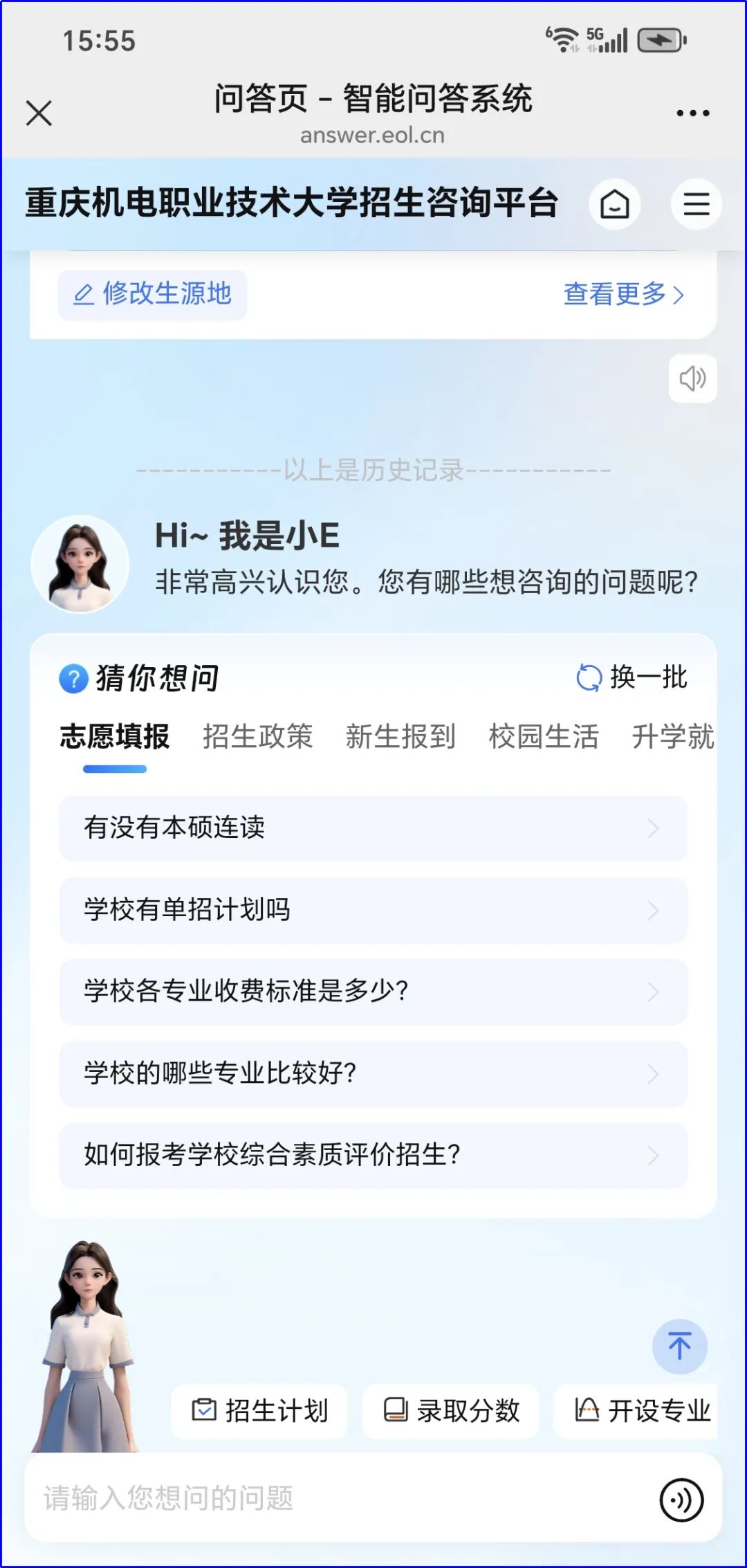Focus the 请输入您想问的问题 input field
The height and width of the screenshot is (1568, 747).
(332, 1498)
